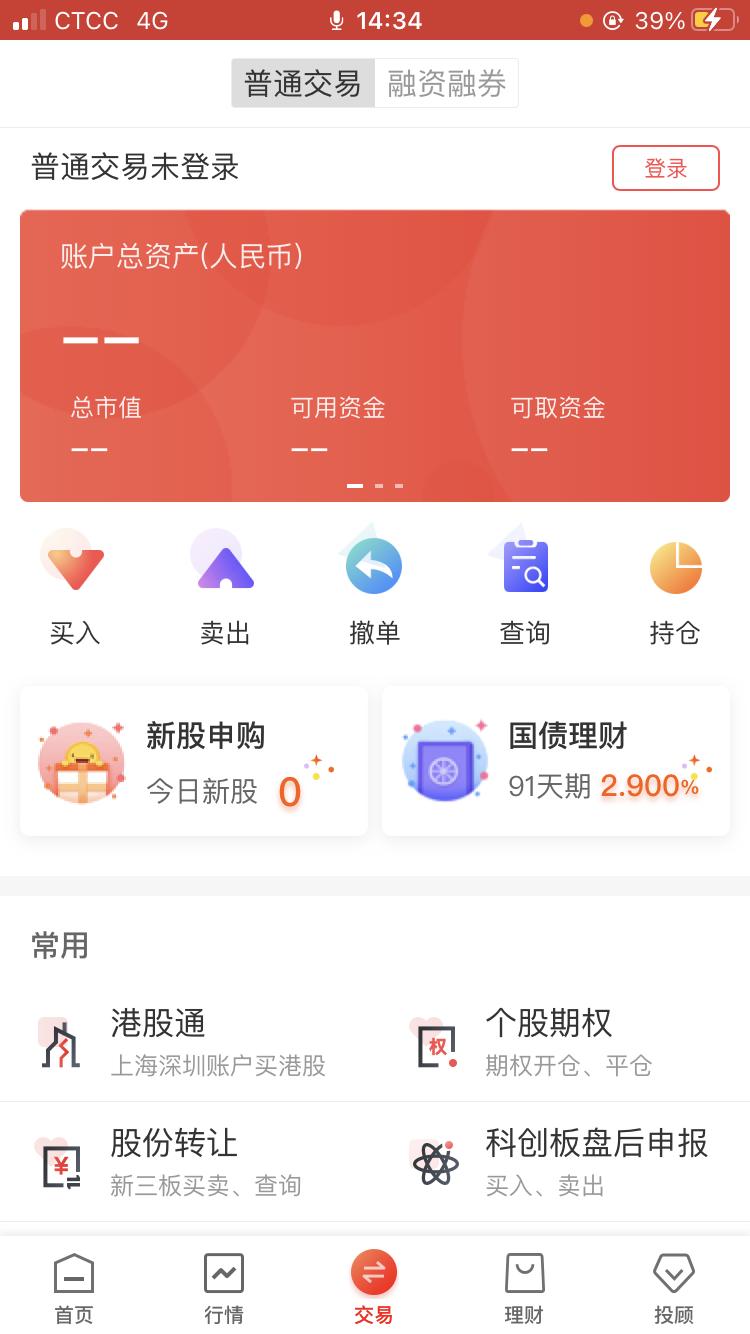Open the 投顾 tab

click(x=673, y=1288)
